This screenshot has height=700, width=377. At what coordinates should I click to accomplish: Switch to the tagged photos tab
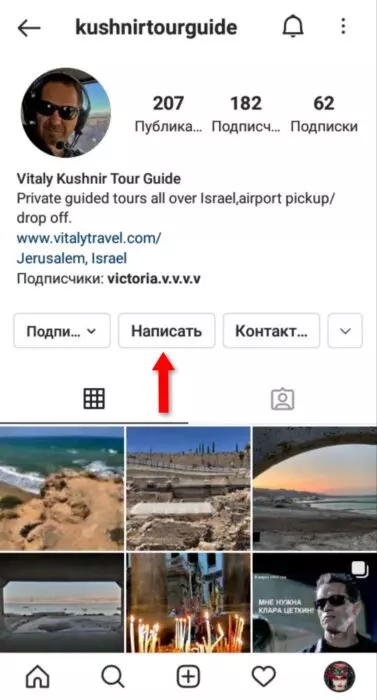click(283, 399)
